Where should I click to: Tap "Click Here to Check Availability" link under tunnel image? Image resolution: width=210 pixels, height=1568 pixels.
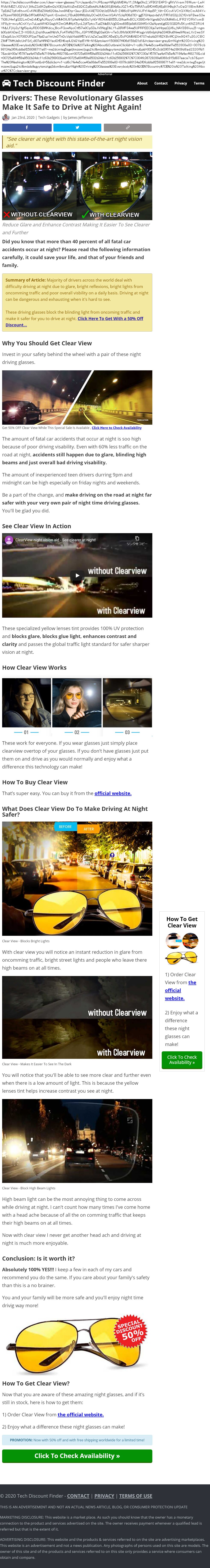(x=116, y=428)
